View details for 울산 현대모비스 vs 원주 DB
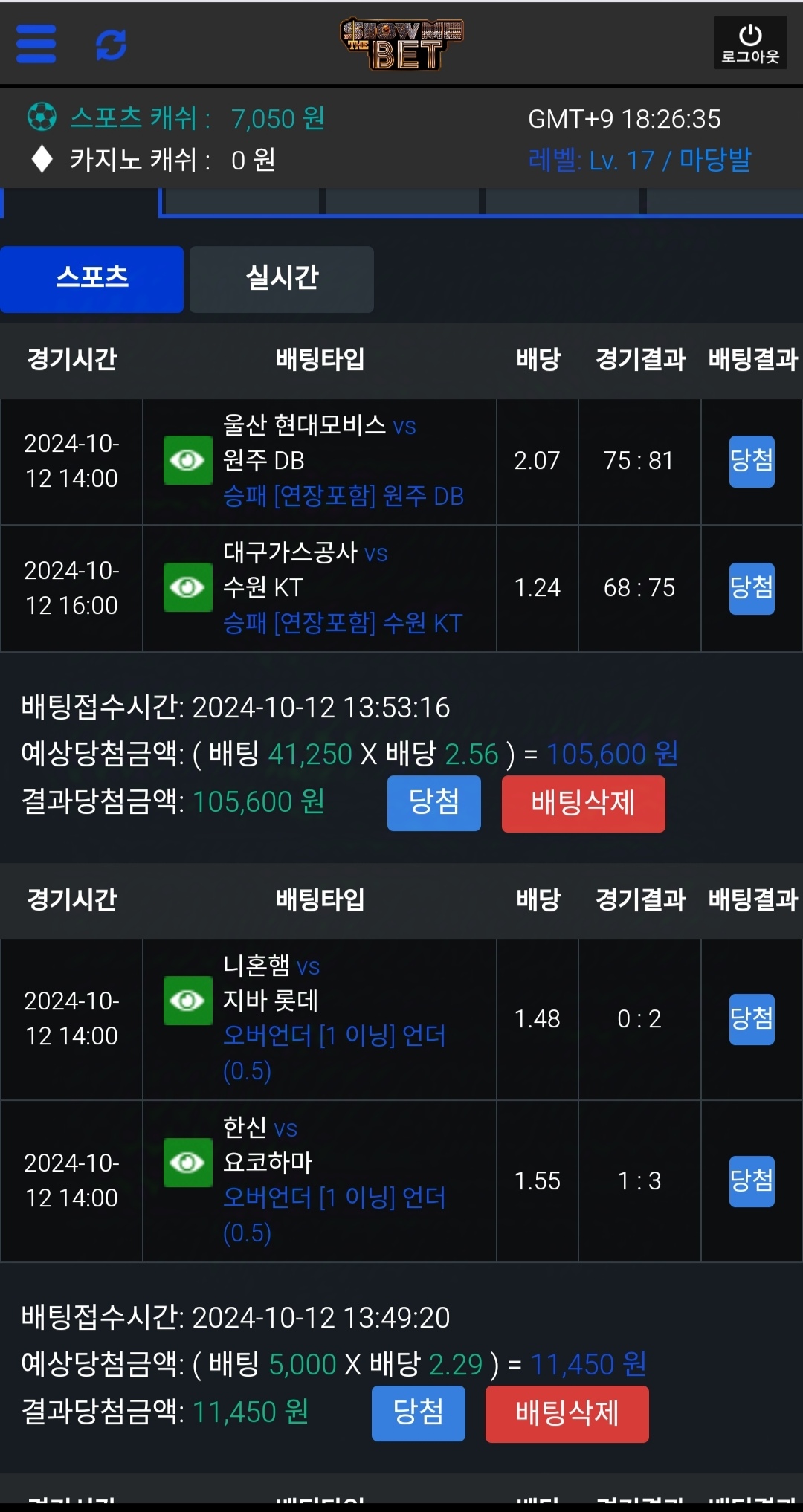This screenshot has height=1512, width=803. (x=187, y=461)
